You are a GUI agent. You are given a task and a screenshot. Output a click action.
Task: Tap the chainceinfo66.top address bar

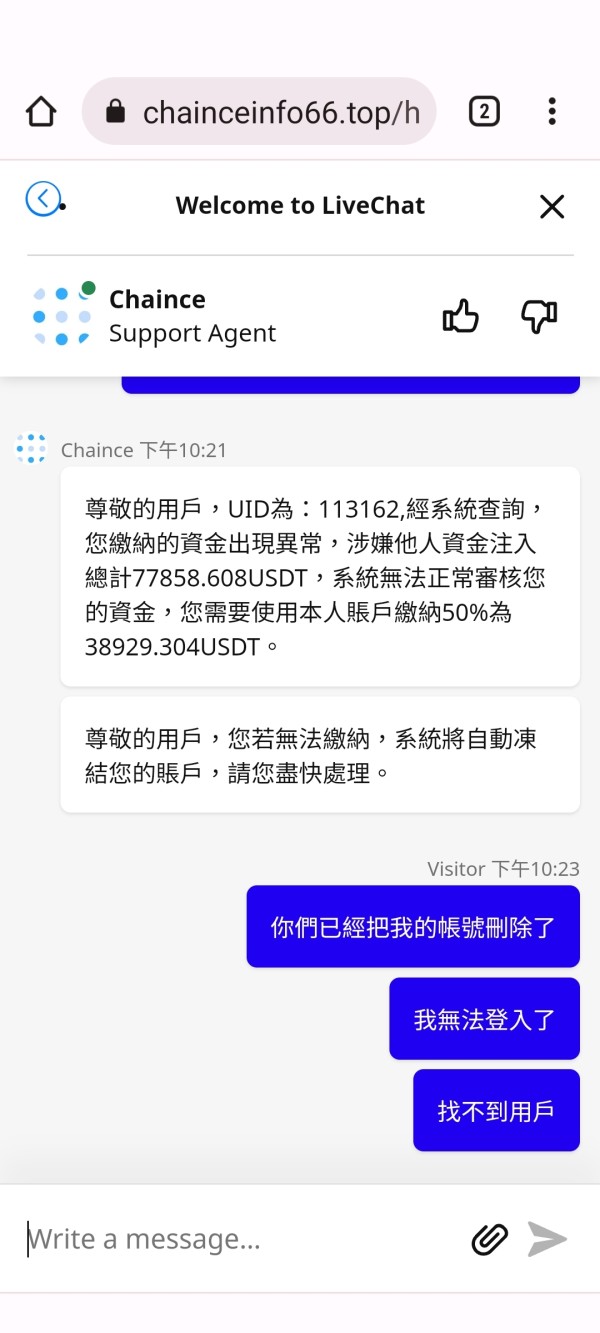click(259, 112)
